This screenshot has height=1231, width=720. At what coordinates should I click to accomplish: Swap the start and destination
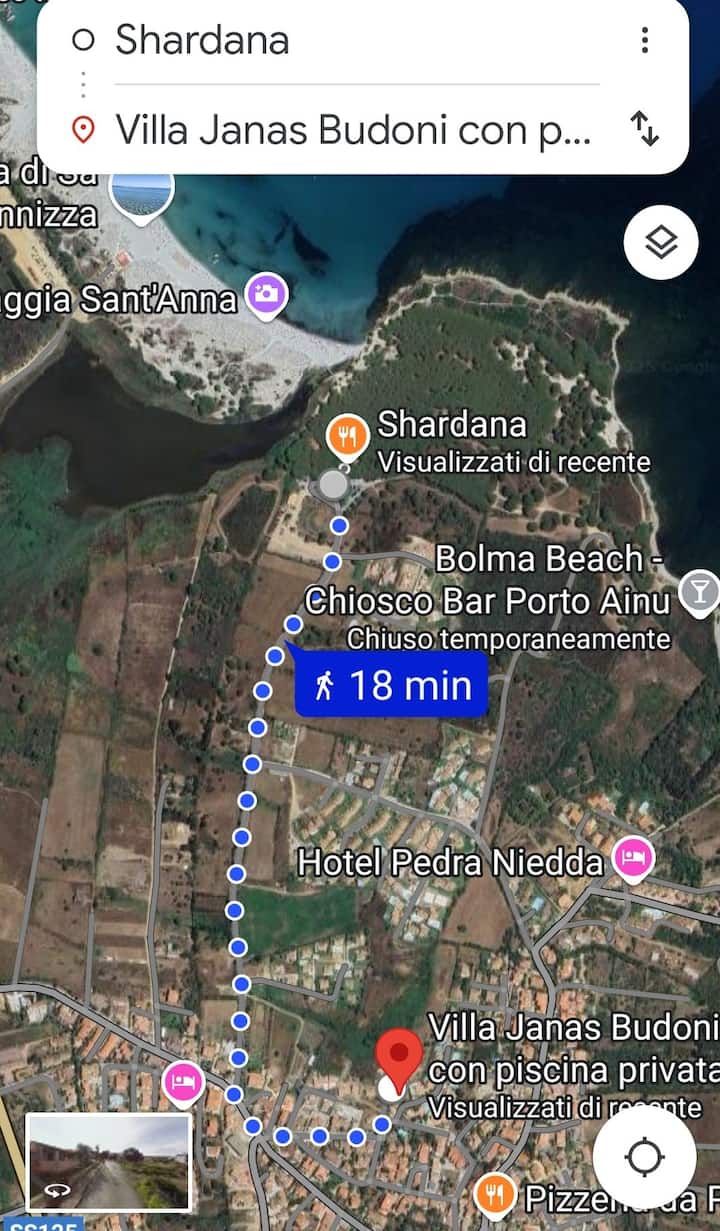645,130
